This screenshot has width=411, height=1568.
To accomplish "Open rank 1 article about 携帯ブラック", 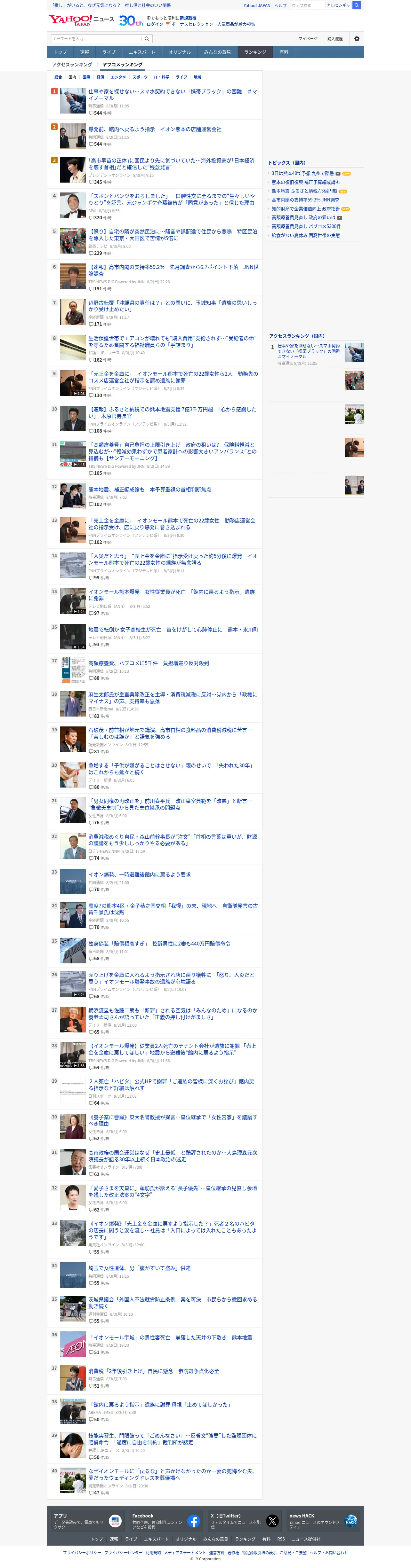I will [173, 94].
